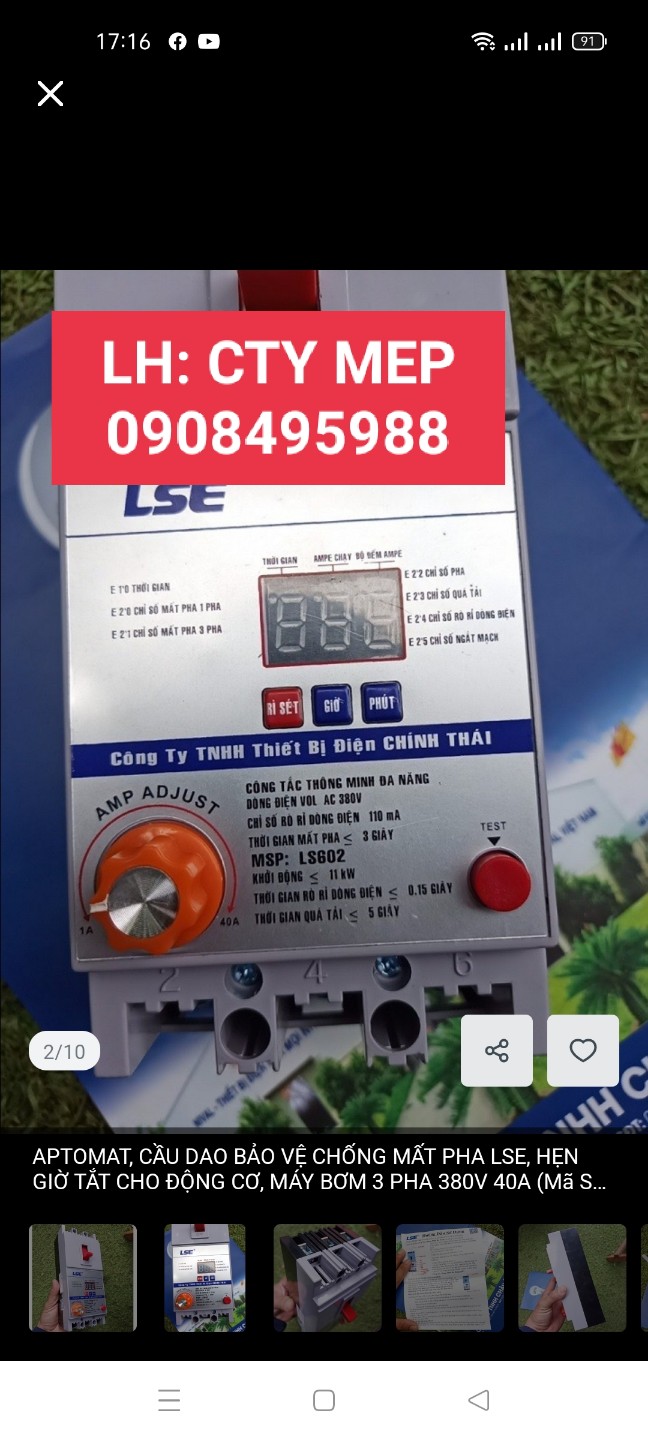
Task: Show the fifth thumbnail image
Action: (x=572, y=1278)
